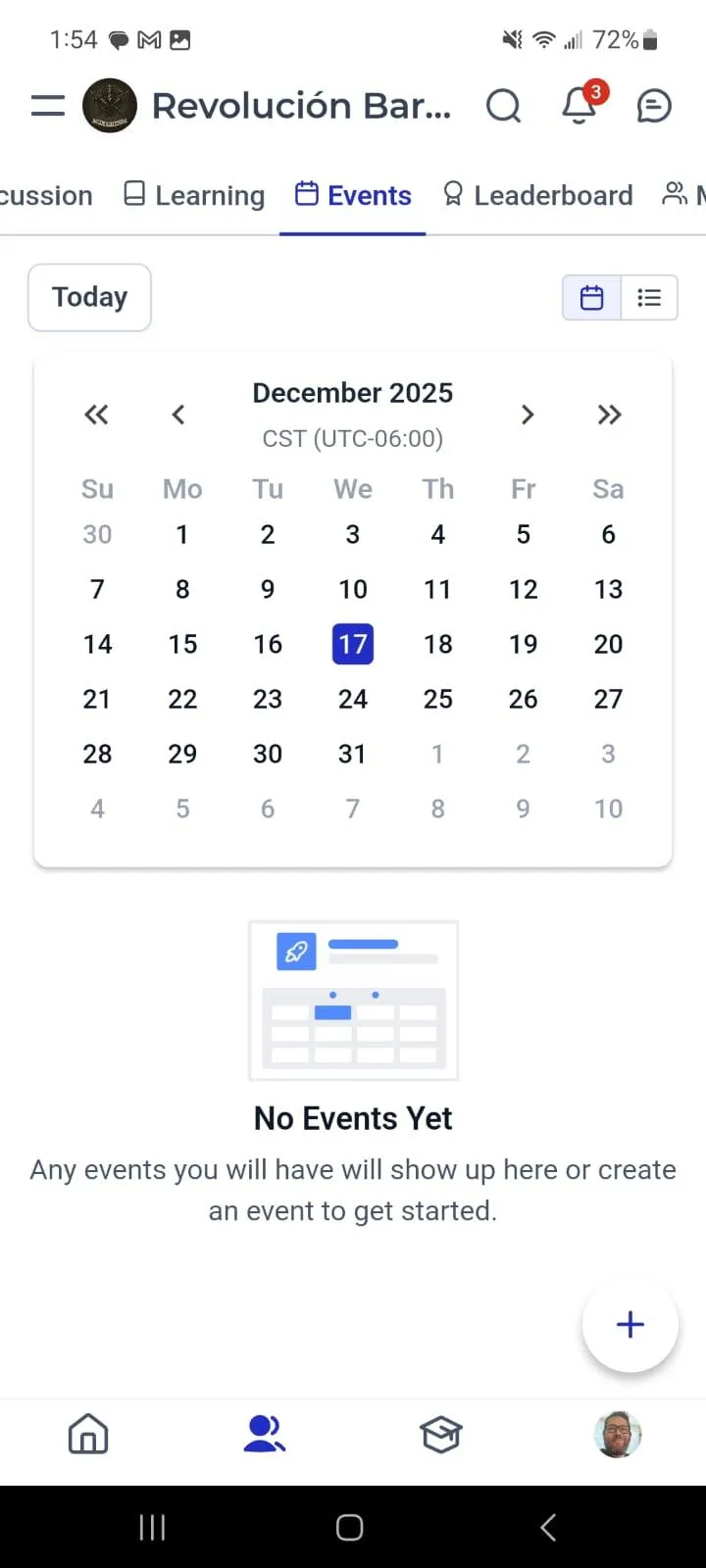Viewport: 706px width, 1568px height.
Task: Go to the home tab
Action: point(88,1435)
